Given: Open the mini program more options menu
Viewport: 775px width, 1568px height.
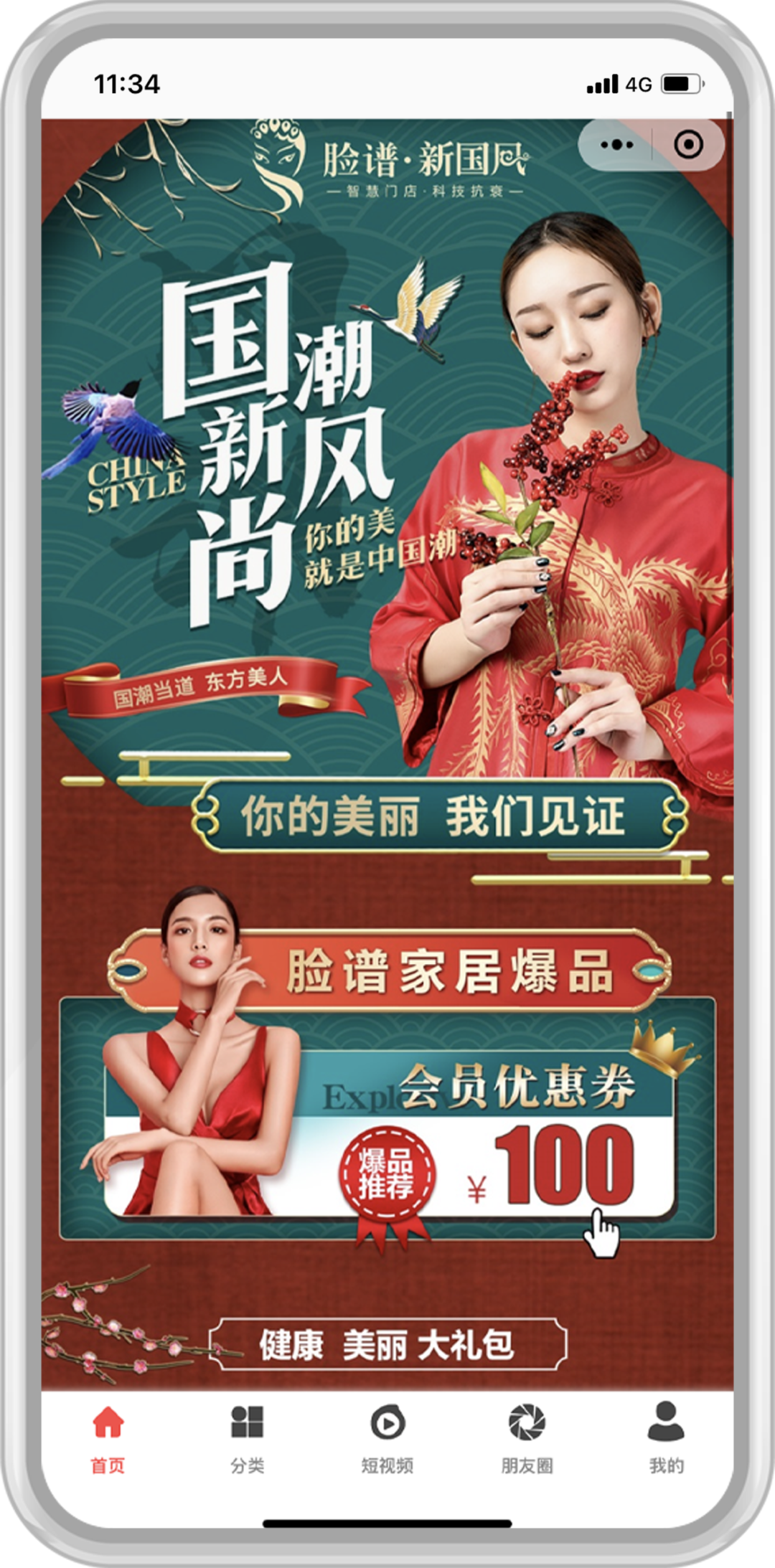Looking at the screenshot, I should coord(616,145).
